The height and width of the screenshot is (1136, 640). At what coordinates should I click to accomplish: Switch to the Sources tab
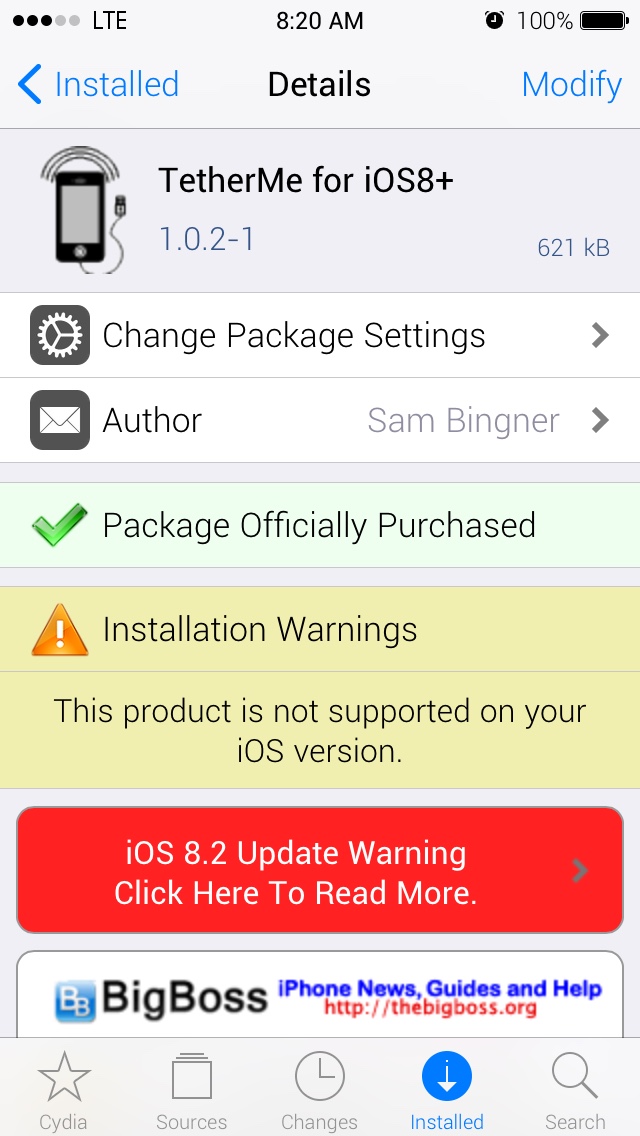191,1090
